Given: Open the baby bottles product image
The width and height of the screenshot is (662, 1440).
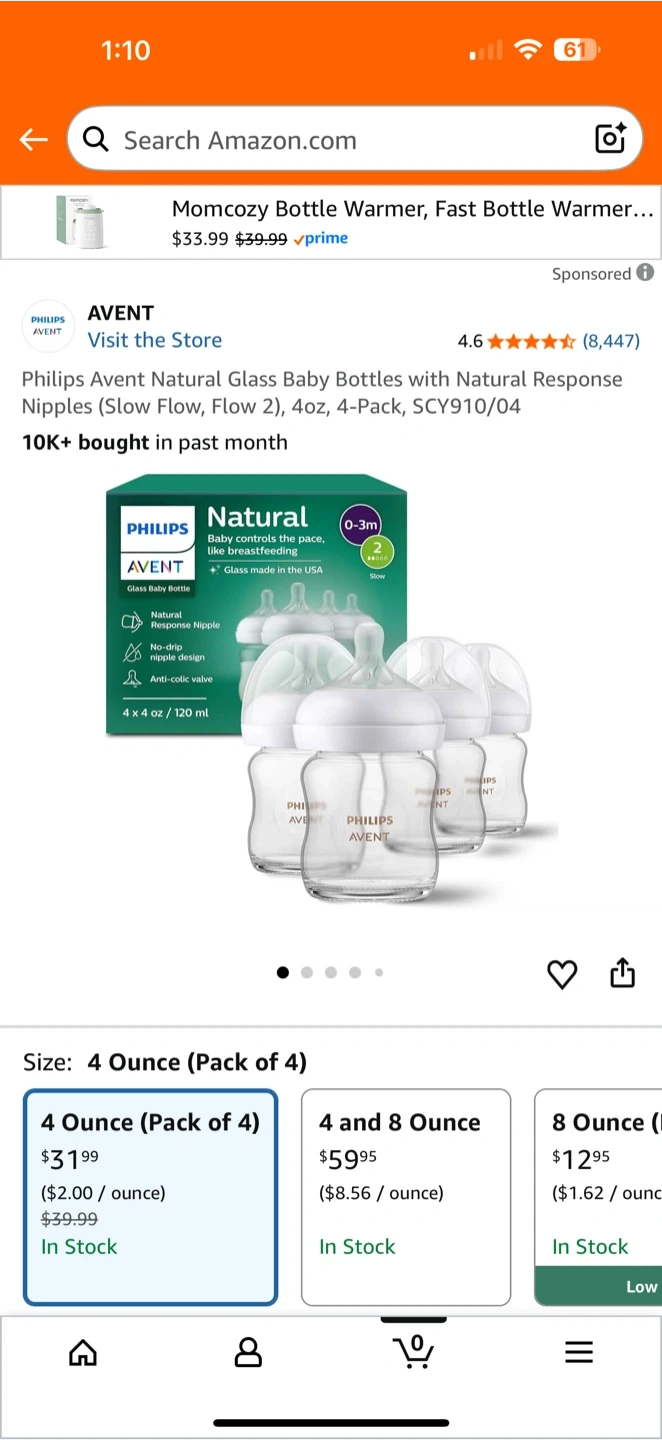Looking at the screenshot, I should pyautogui.click(x=330, y=690).
